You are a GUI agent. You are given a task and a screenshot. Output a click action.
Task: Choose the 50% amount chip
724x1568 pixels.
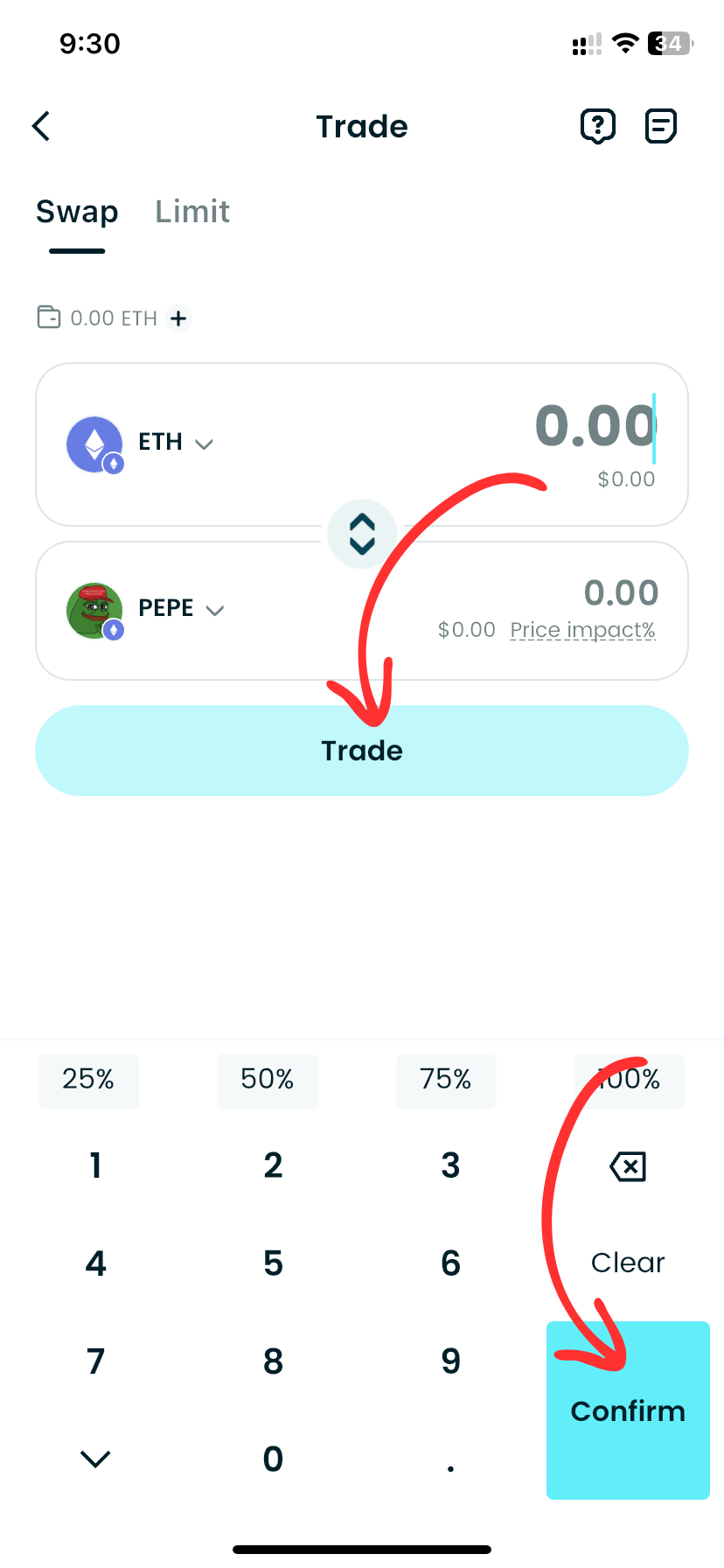click(x=268, y=1080)
